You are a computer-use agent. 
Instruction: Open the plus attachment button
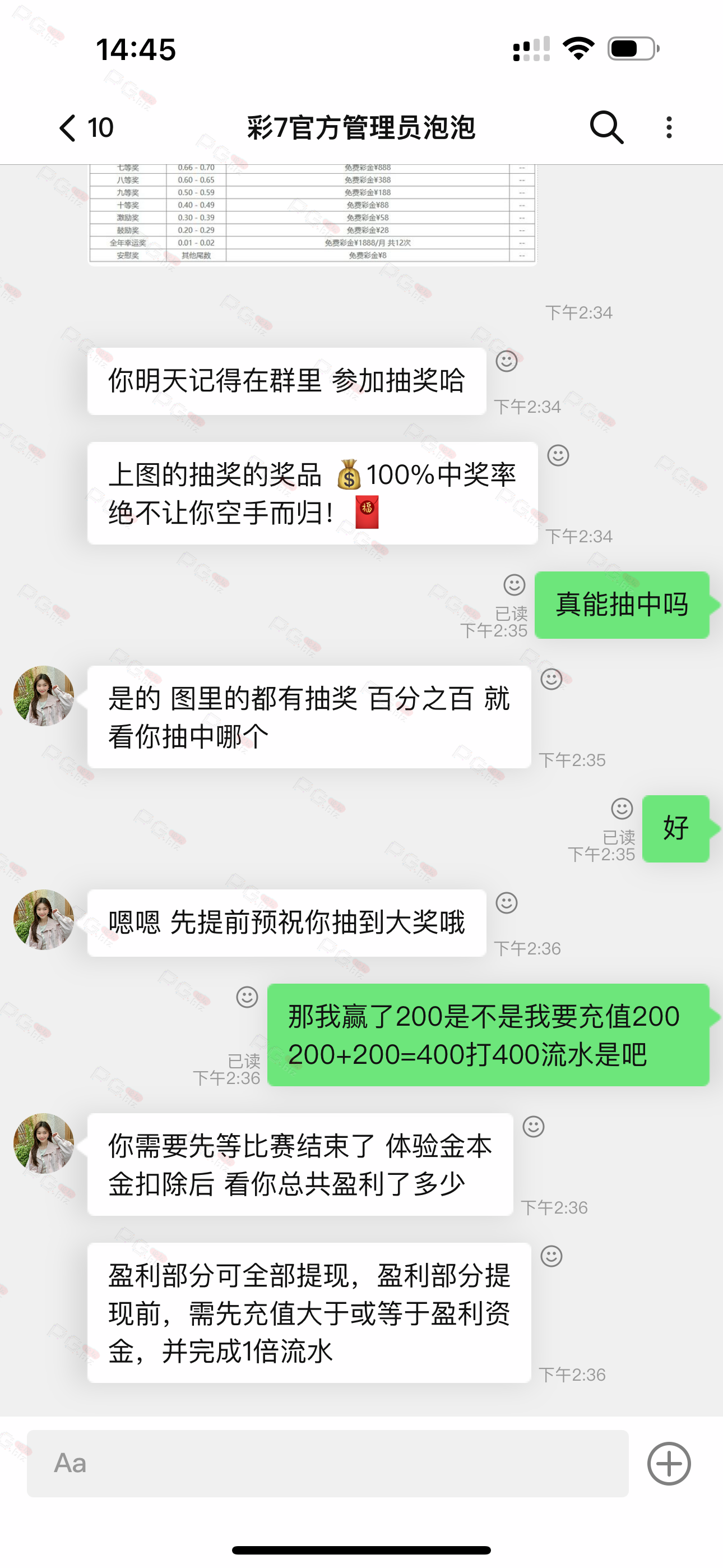click(x=669, y=1463)
